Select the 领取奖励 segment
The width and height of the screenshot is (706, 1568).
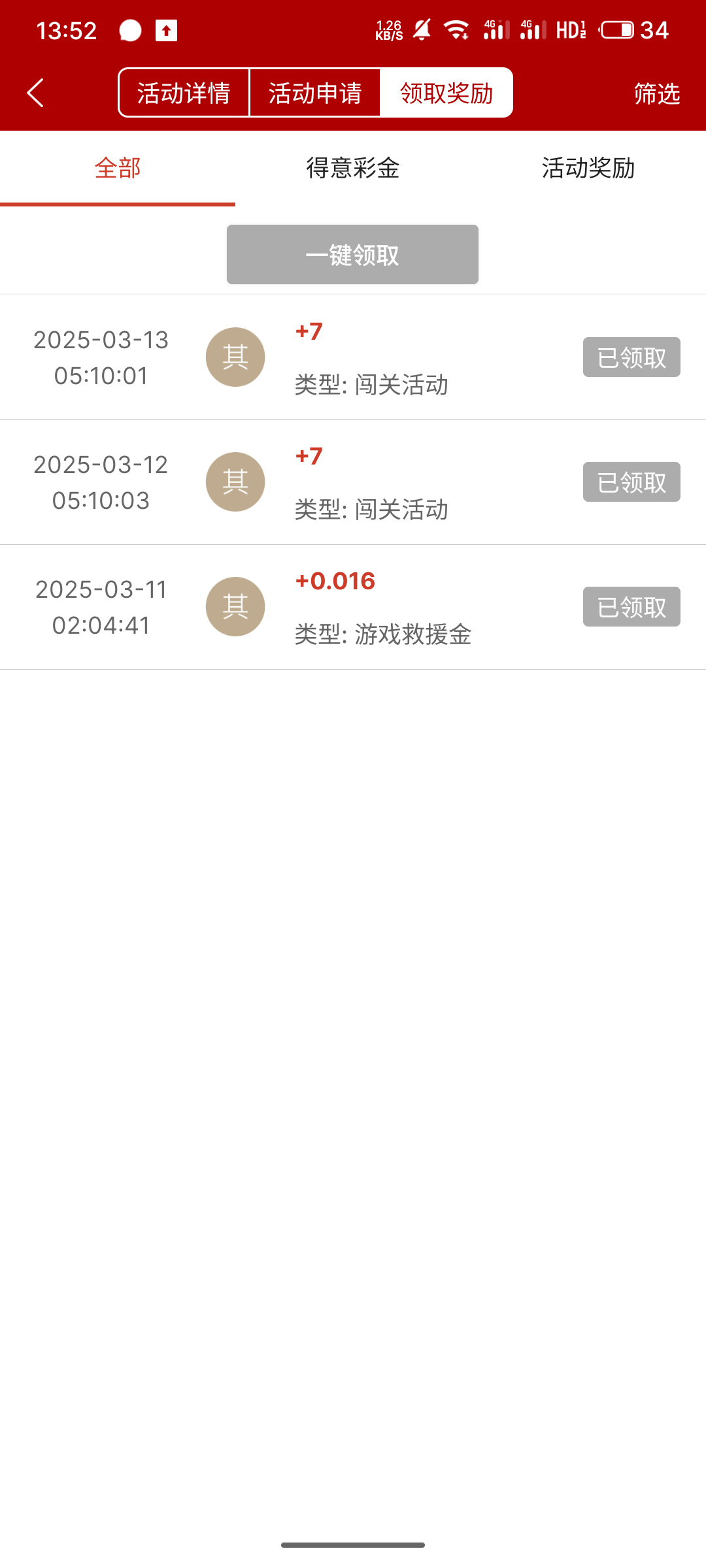(x=446, y=93)
